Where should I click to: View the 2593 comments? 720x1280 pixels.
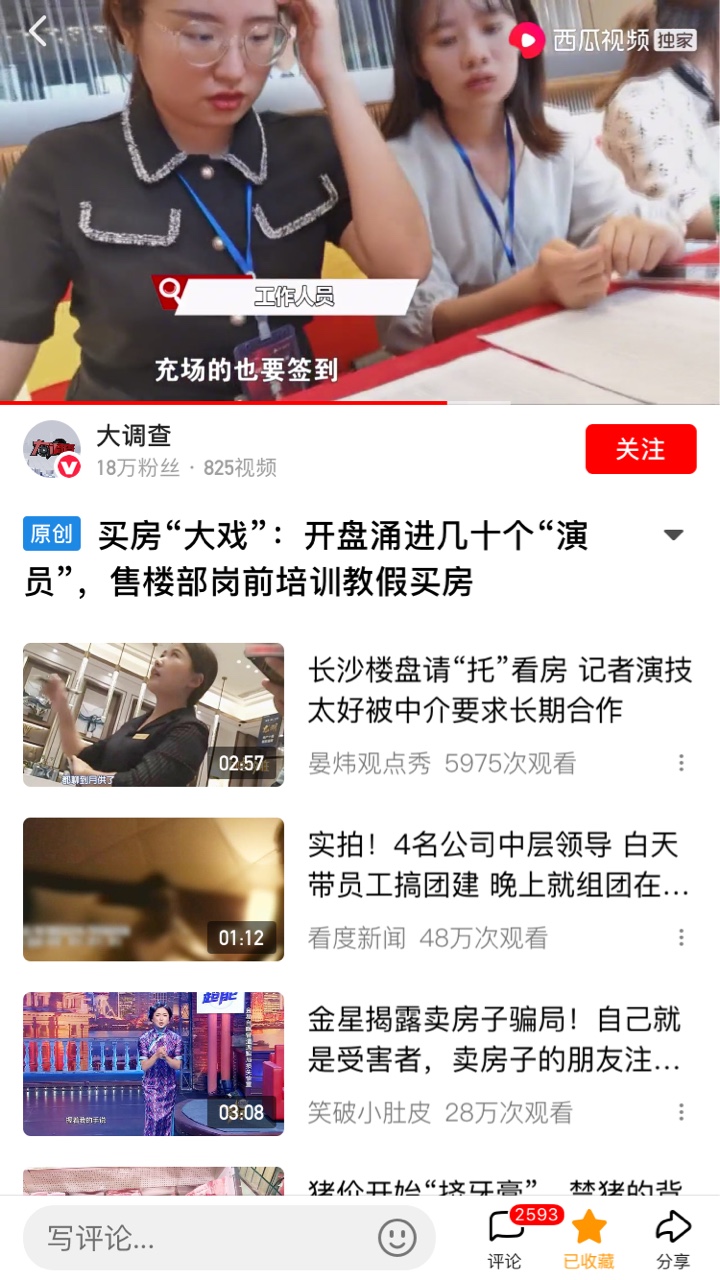[504, 1238]
